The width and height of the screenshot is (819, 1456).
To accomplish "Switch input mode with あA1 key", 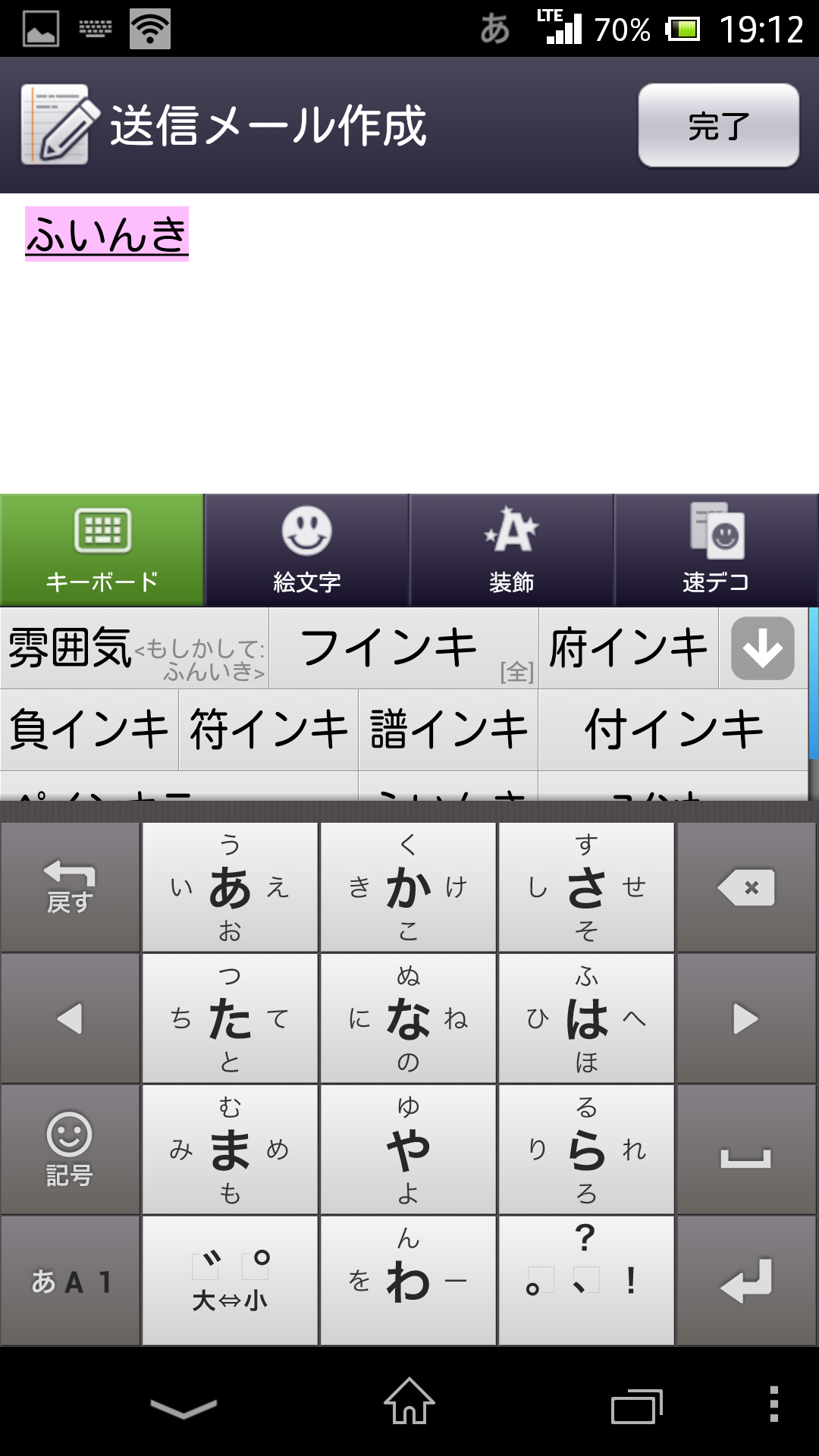I will click(70, 1282).
